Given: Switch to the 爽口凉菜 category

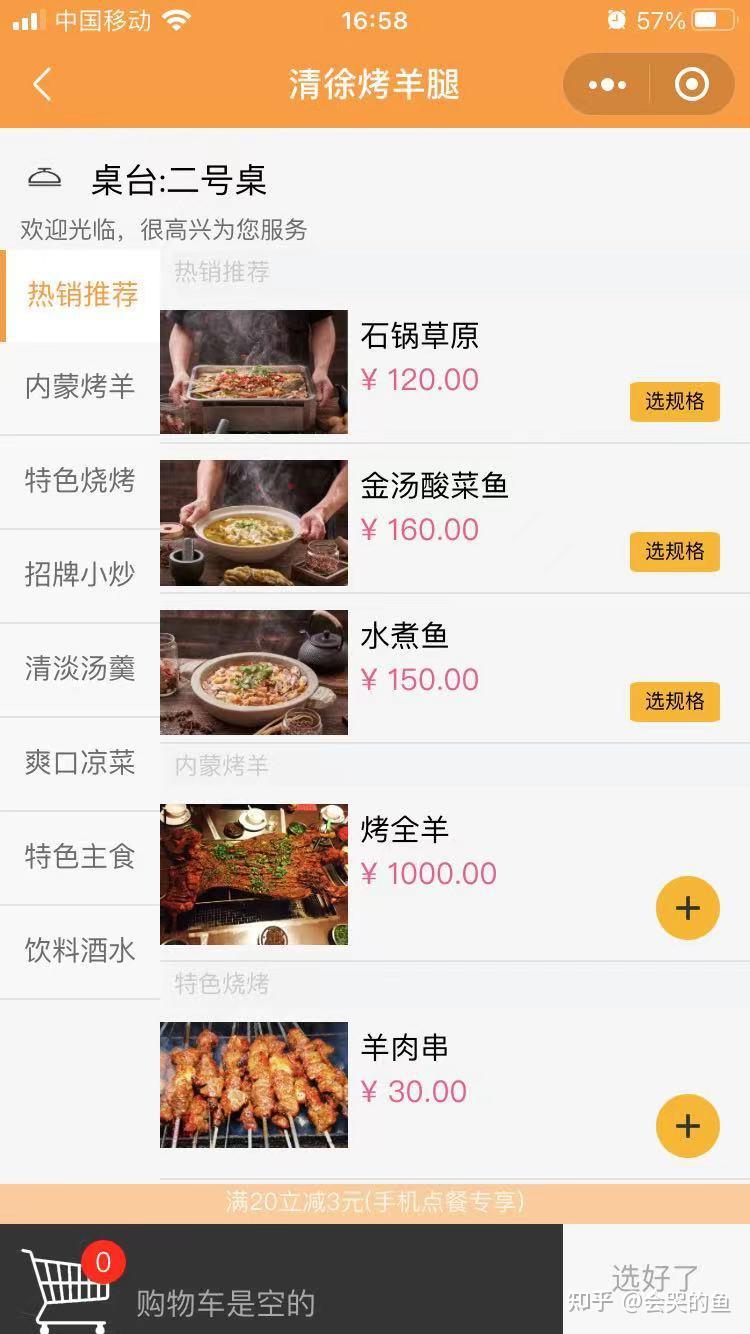Looking at the screenshot, I should coord(80,764).
